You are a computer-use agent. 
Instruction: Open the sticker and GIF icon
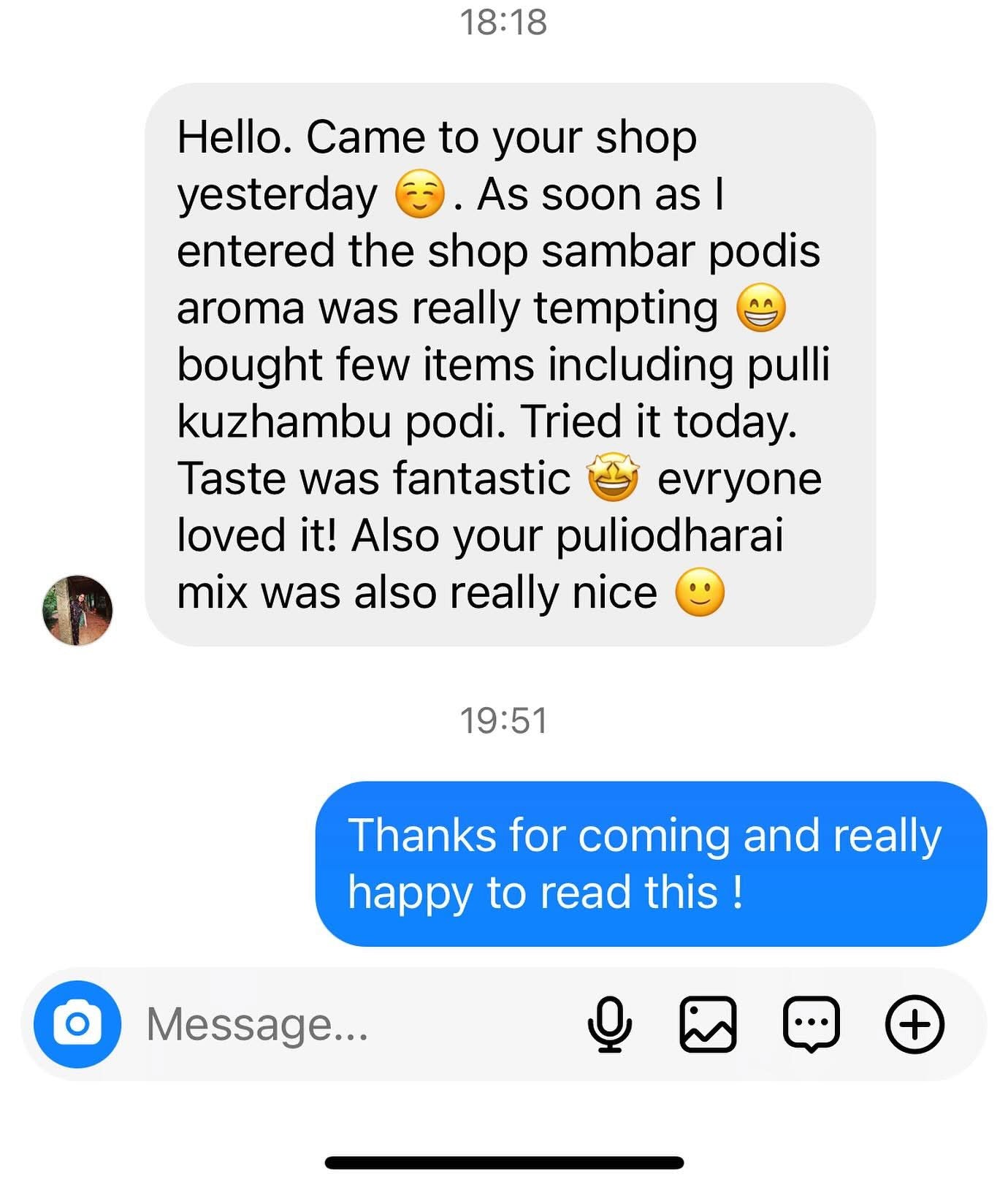tap(811, 1024)
